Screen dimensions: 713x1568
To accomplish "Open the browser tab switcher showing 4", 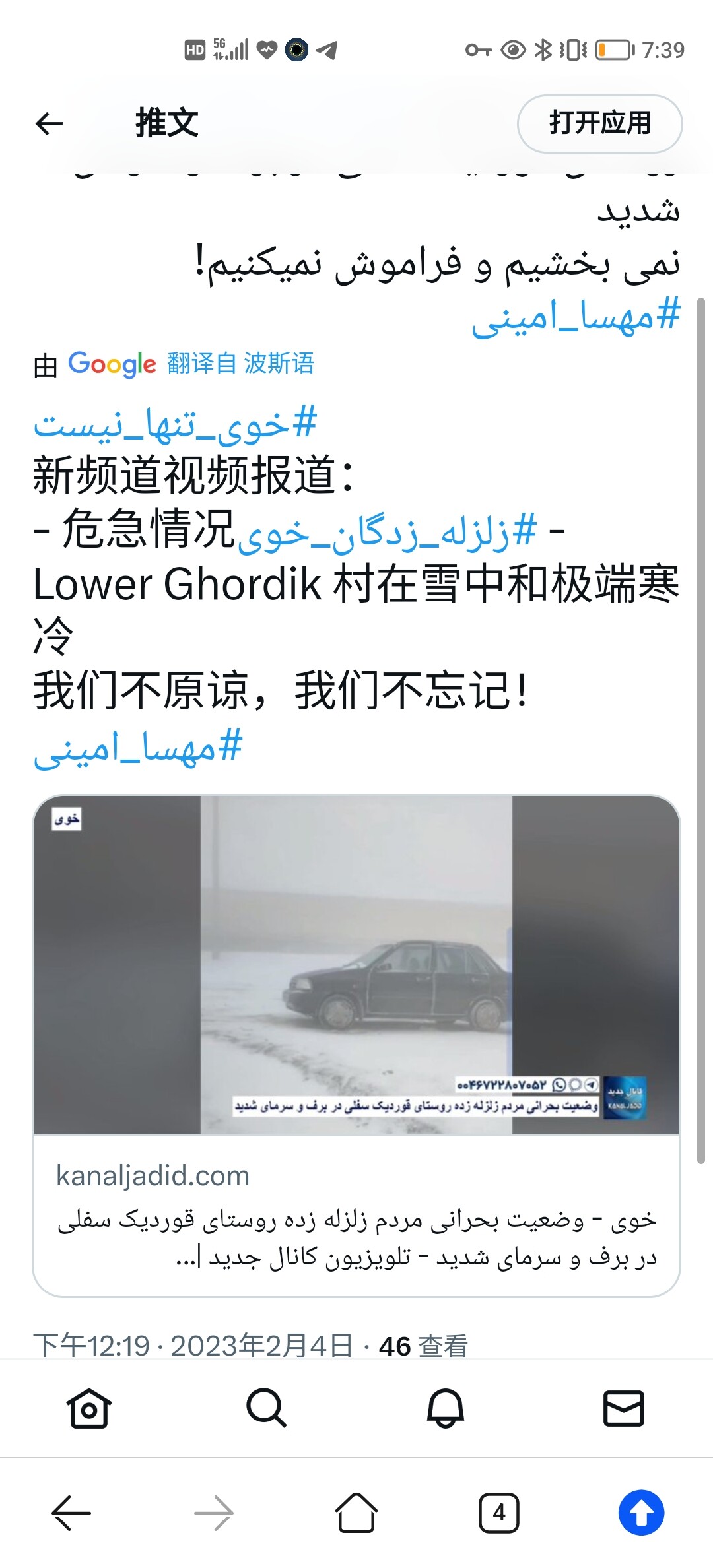I will coord(499,1512).
